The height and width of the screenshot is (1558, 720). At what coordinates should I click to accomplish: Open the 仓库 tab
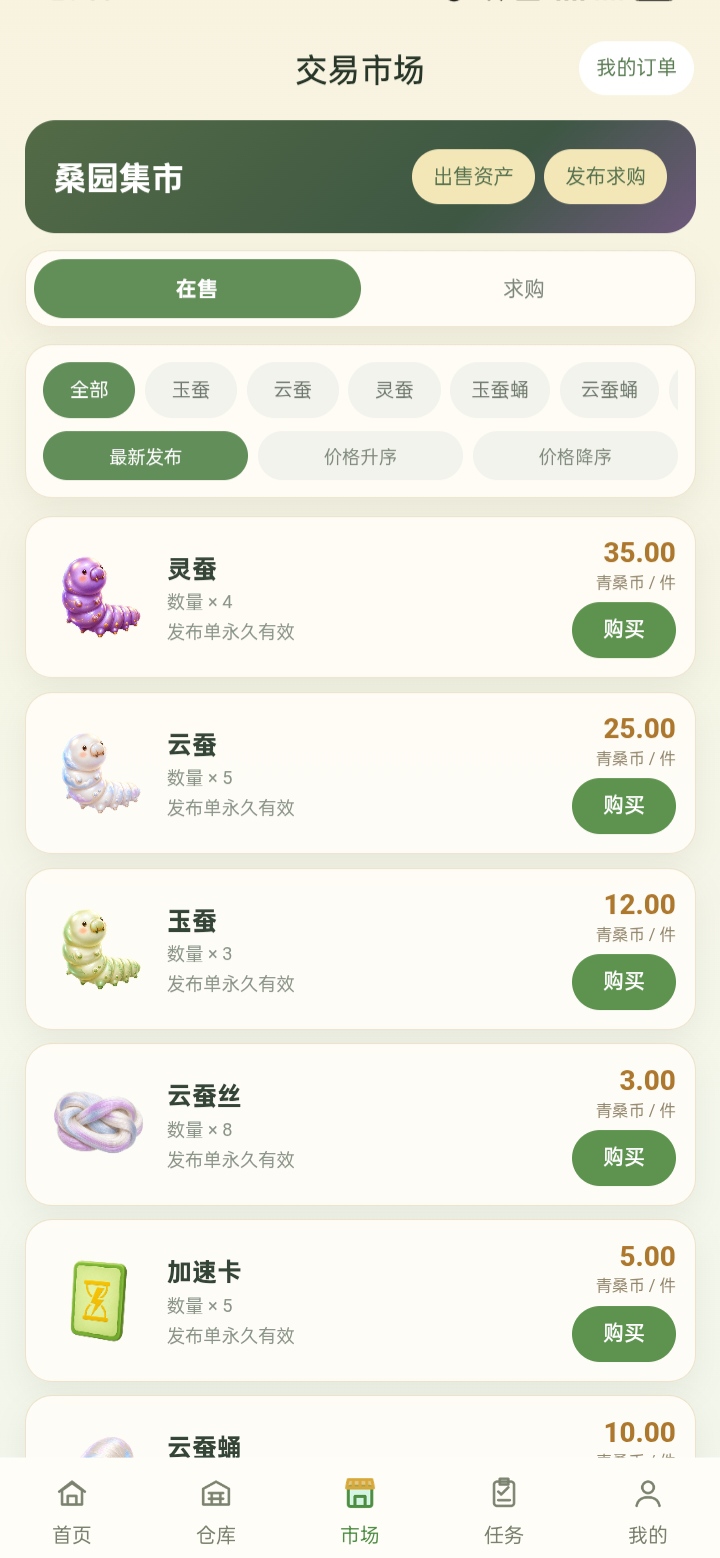click(216, 1511)
